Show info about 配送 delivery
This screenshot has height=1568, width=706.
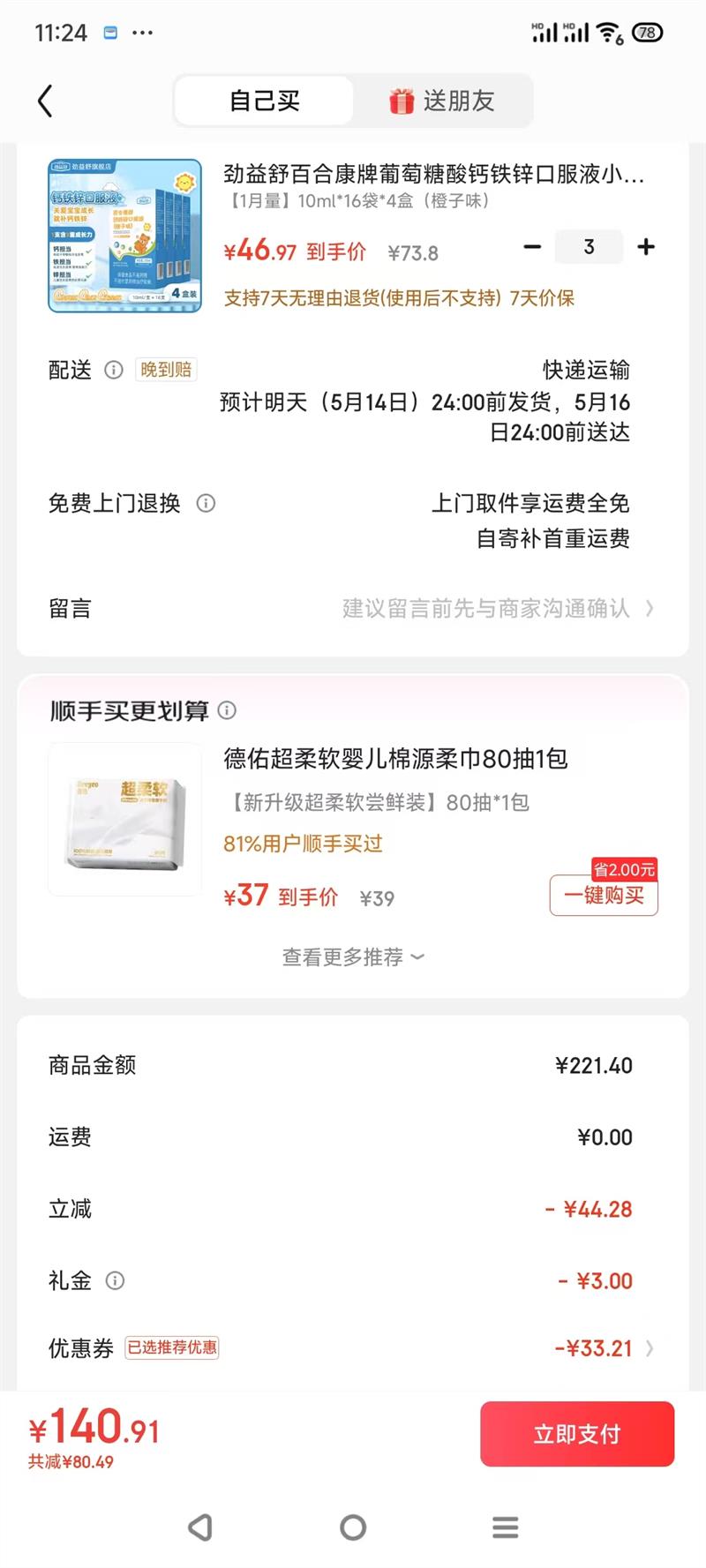pos(114,370)
